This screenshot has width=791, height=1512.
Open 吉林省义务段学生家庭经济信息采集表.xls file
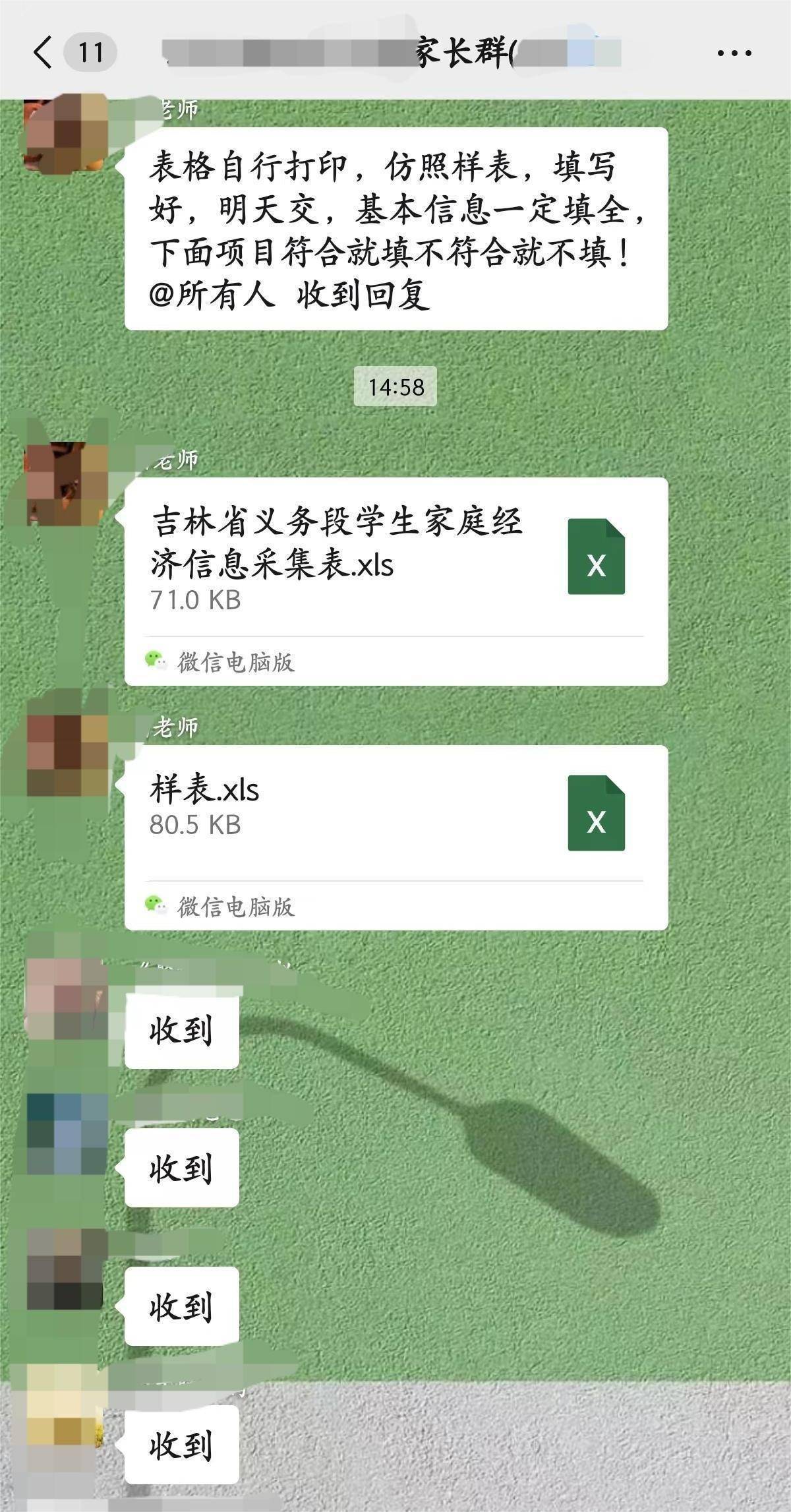395,560
